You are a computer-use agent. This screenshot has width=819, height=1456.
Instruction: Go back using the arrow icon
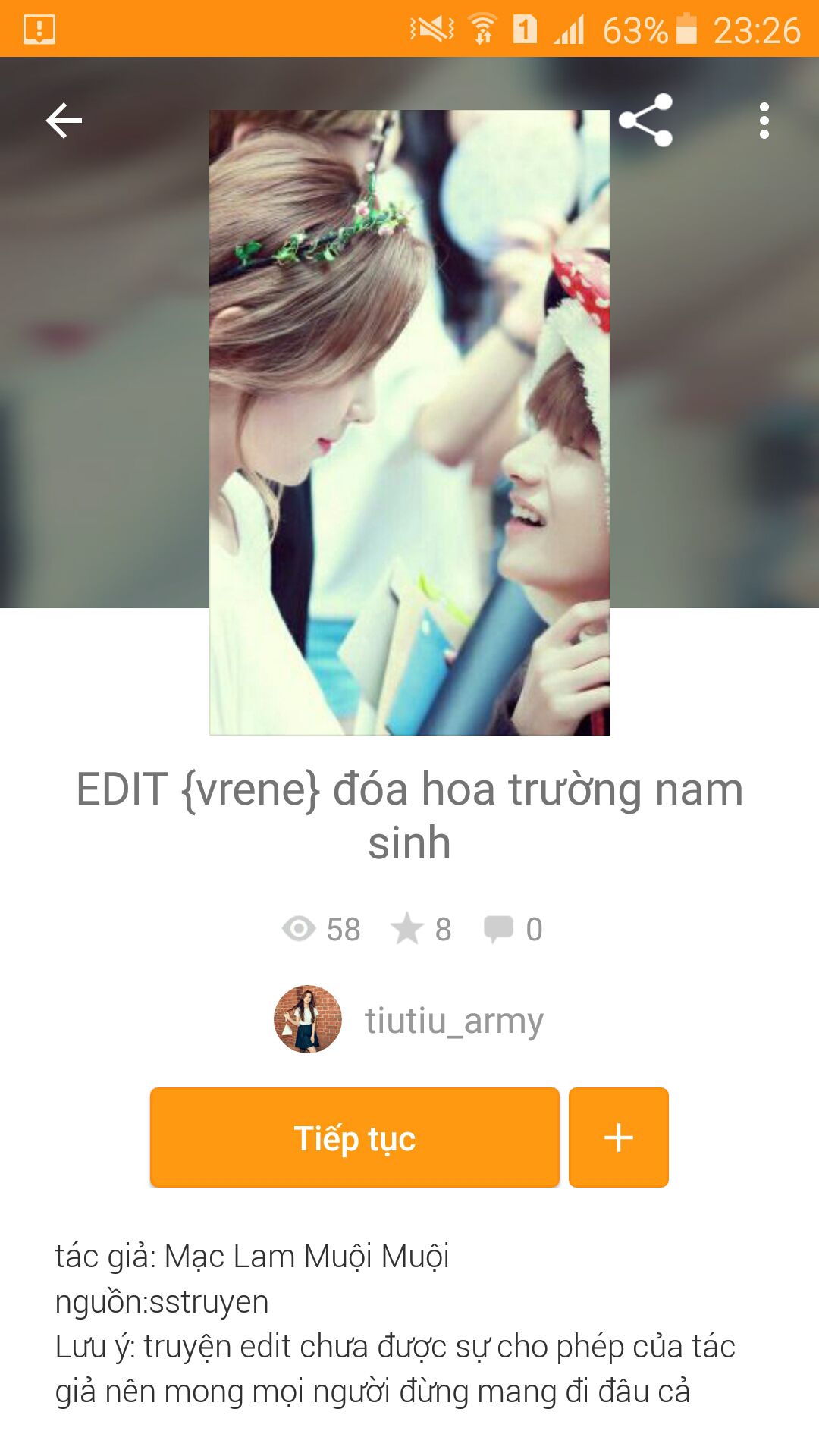click(64, 121)
